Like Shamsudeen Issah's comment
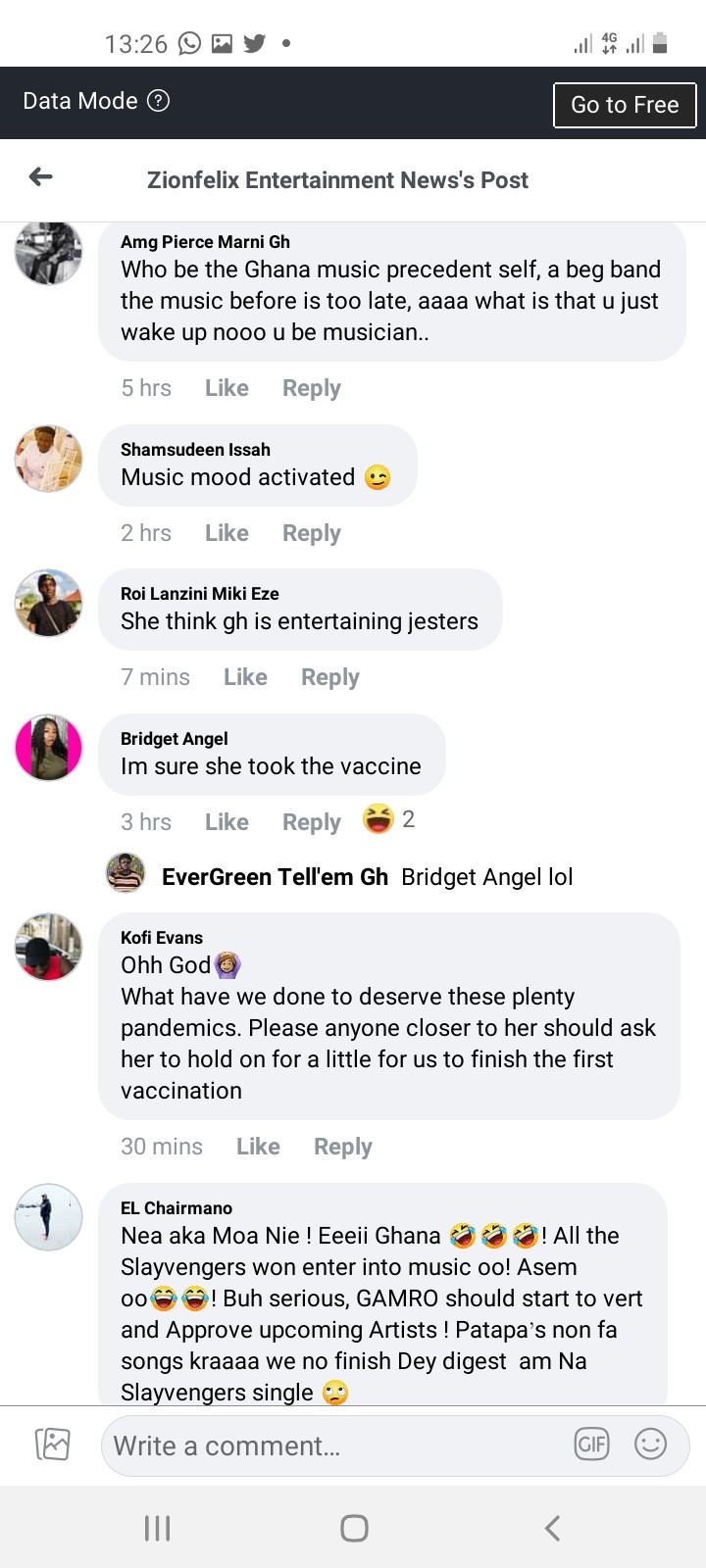The image size is (706, 1568). [x=227, y=533]
